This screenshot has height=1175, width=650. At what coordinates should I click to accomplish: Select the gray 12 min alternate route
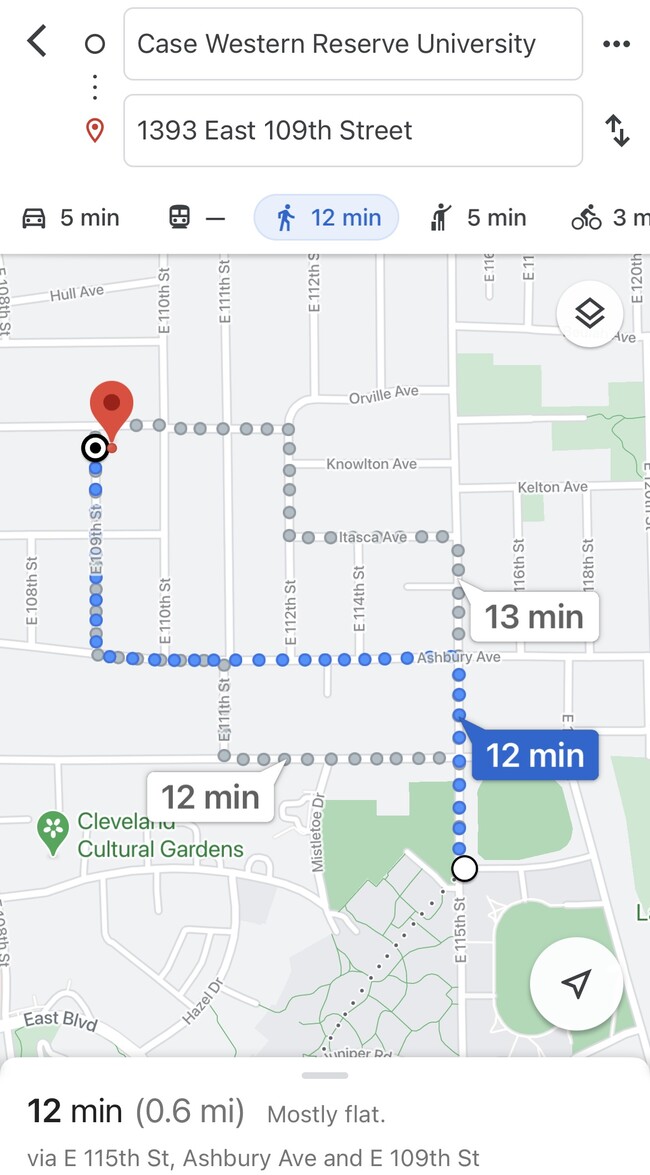210,797
